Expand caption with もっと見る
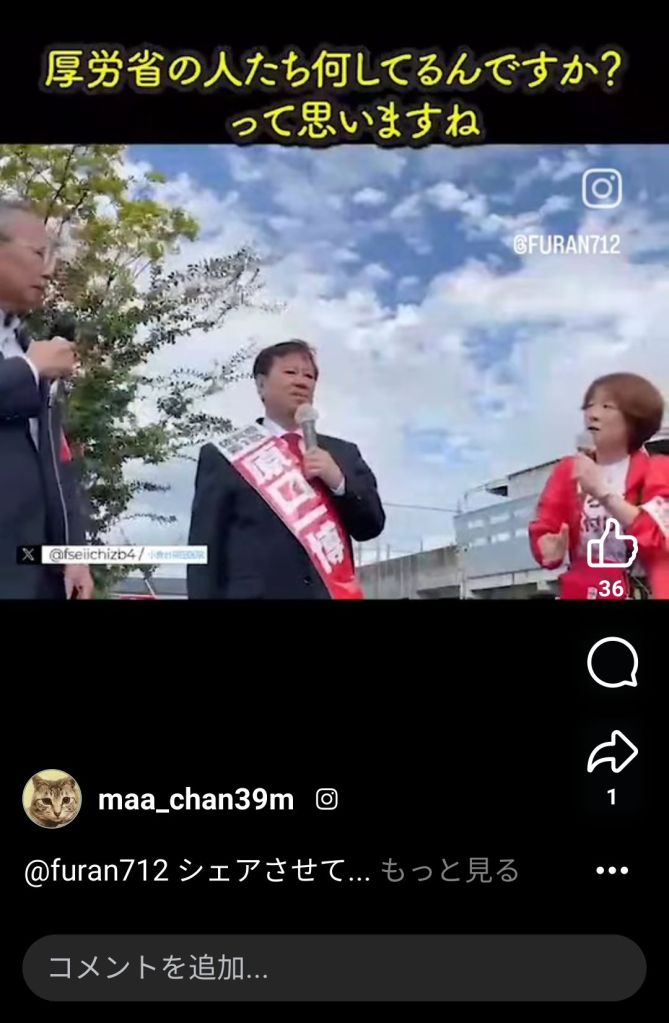669x1023 pixels. (x=450, y=871)
